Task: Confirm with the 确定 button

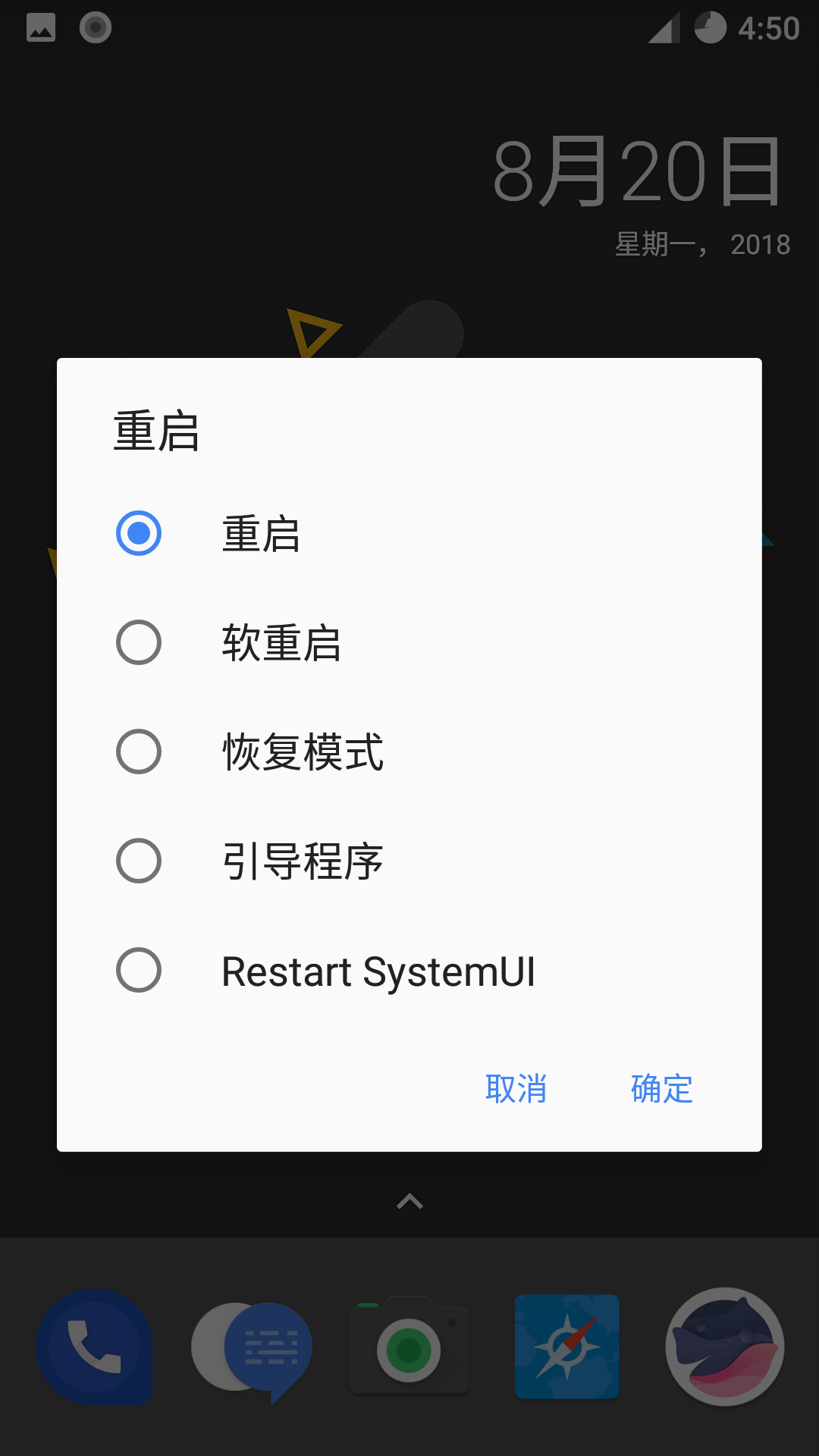Action: pyautogui.click(x=661, y=1089)
